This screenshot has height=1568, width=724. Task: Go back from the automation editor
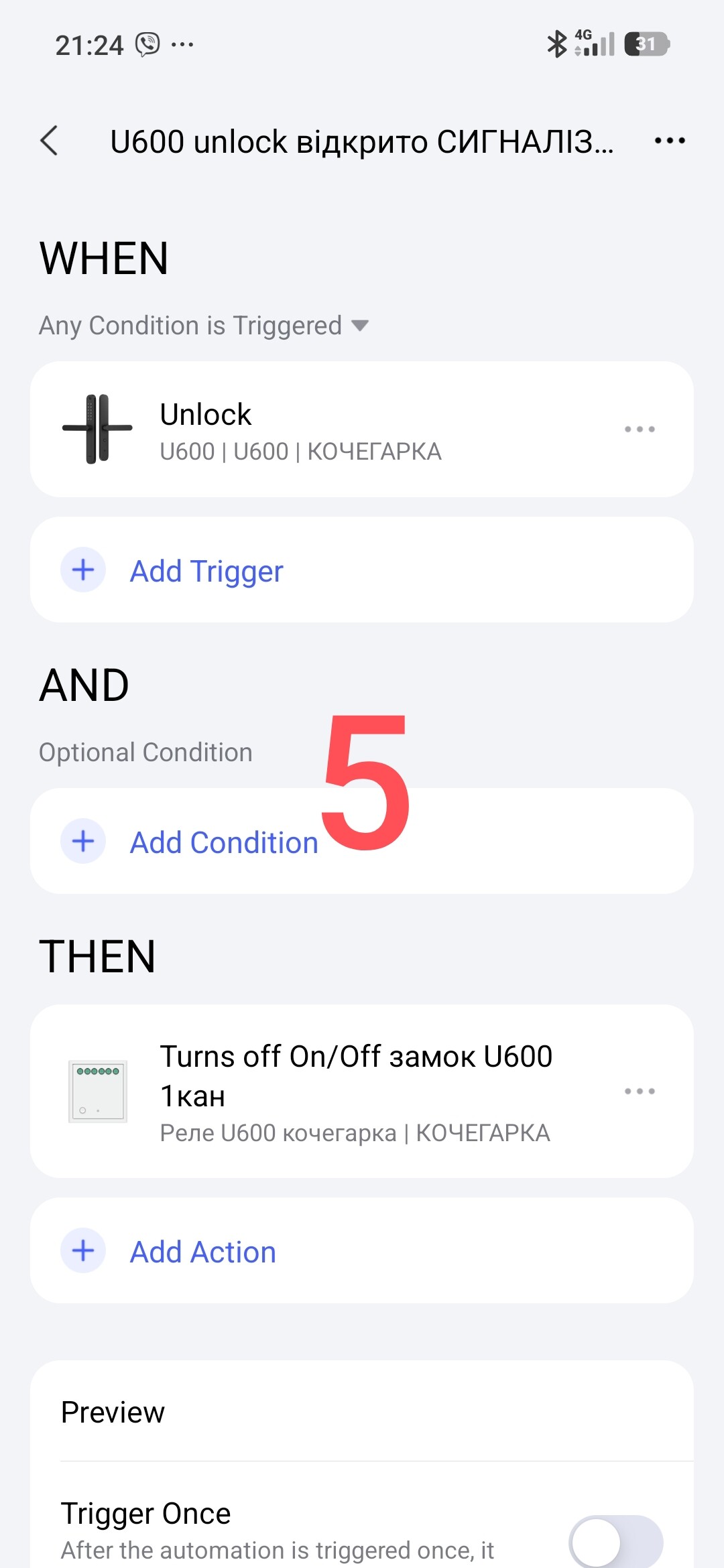coord(50,141)
